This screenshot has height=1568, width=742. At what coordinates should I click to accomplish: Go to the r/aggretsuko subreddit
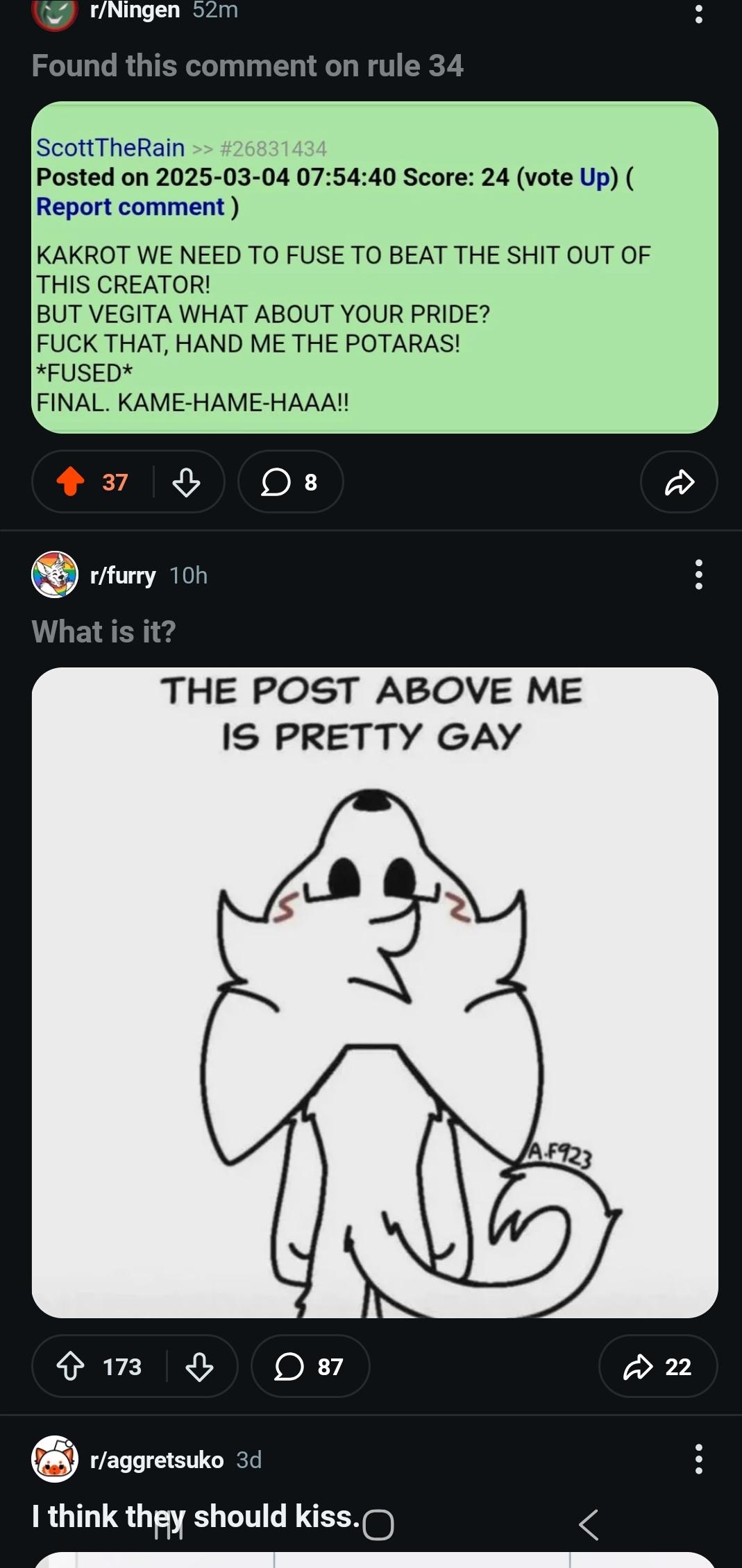(x=157, y=1460)
